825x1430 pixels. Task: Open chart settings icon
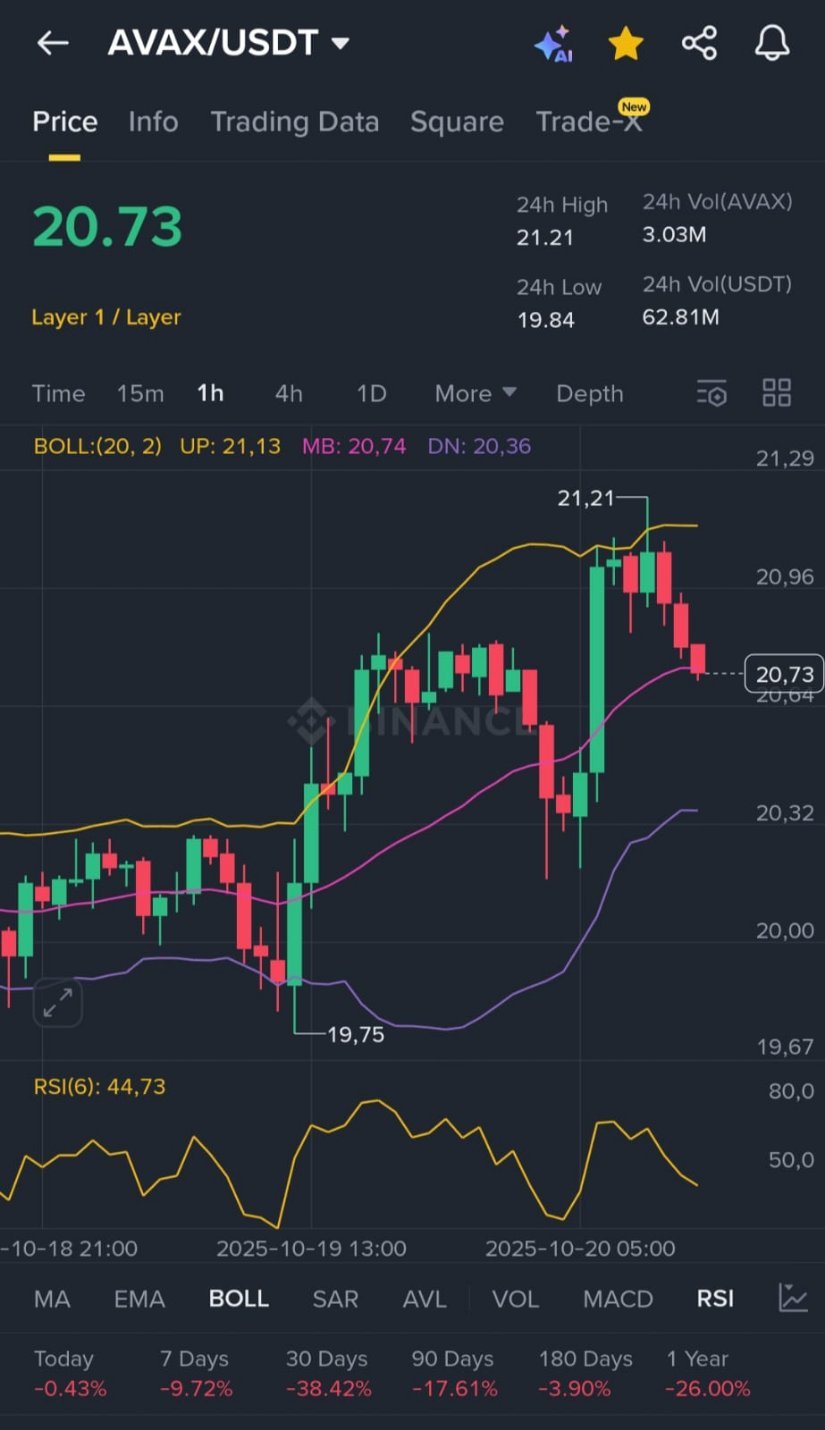711,393
